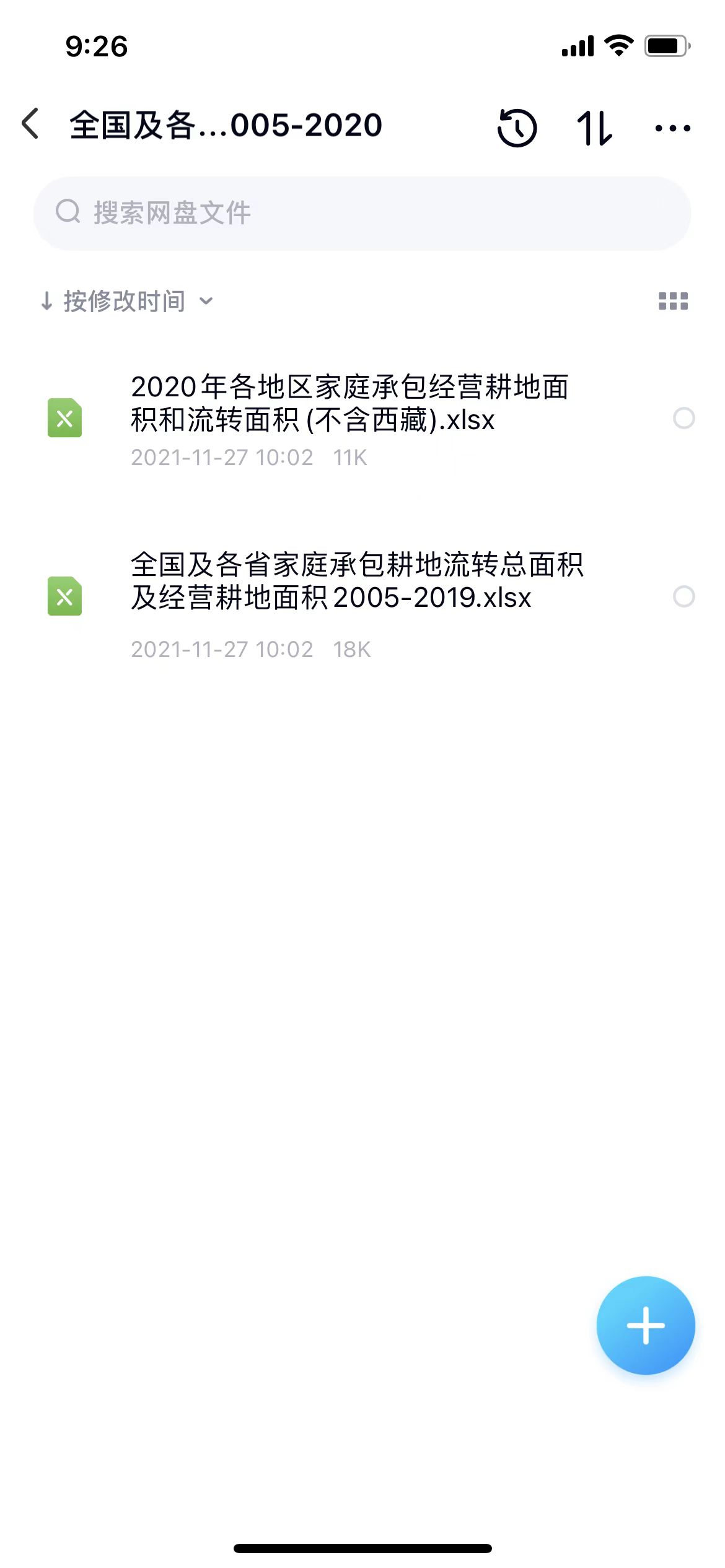
Task: Open the recent history clock icon
Action: (517, 128)
